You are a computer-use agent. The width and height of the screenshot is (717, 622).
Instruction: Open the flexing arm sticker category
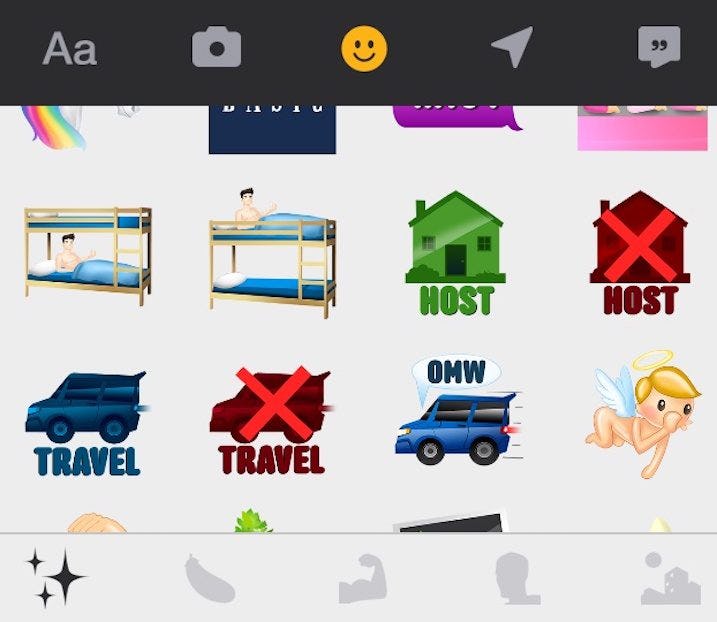(x=362, y=579)
